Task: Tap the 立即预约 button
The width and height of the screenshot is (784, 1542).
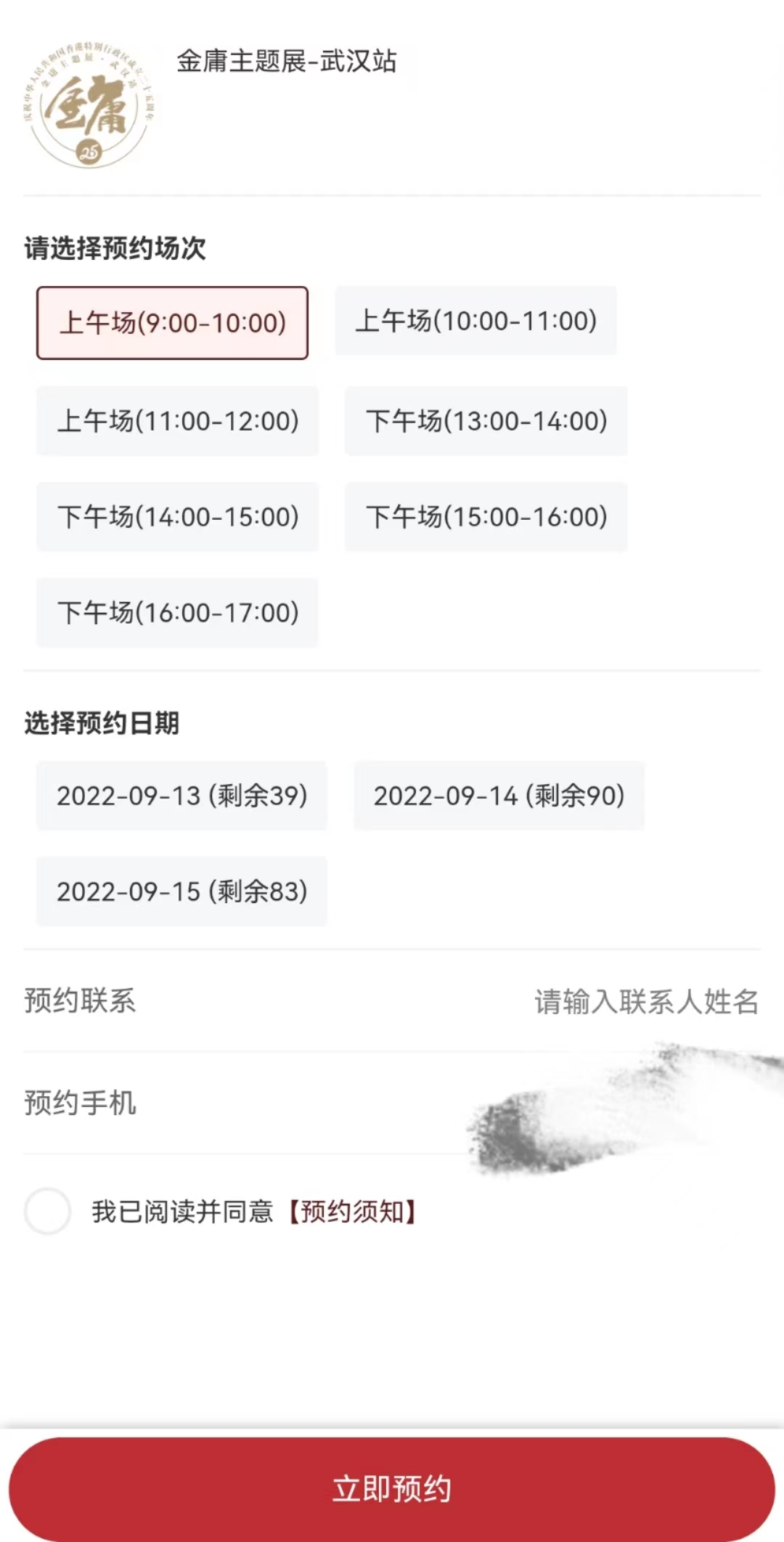Action: (x=392, y=1489)
